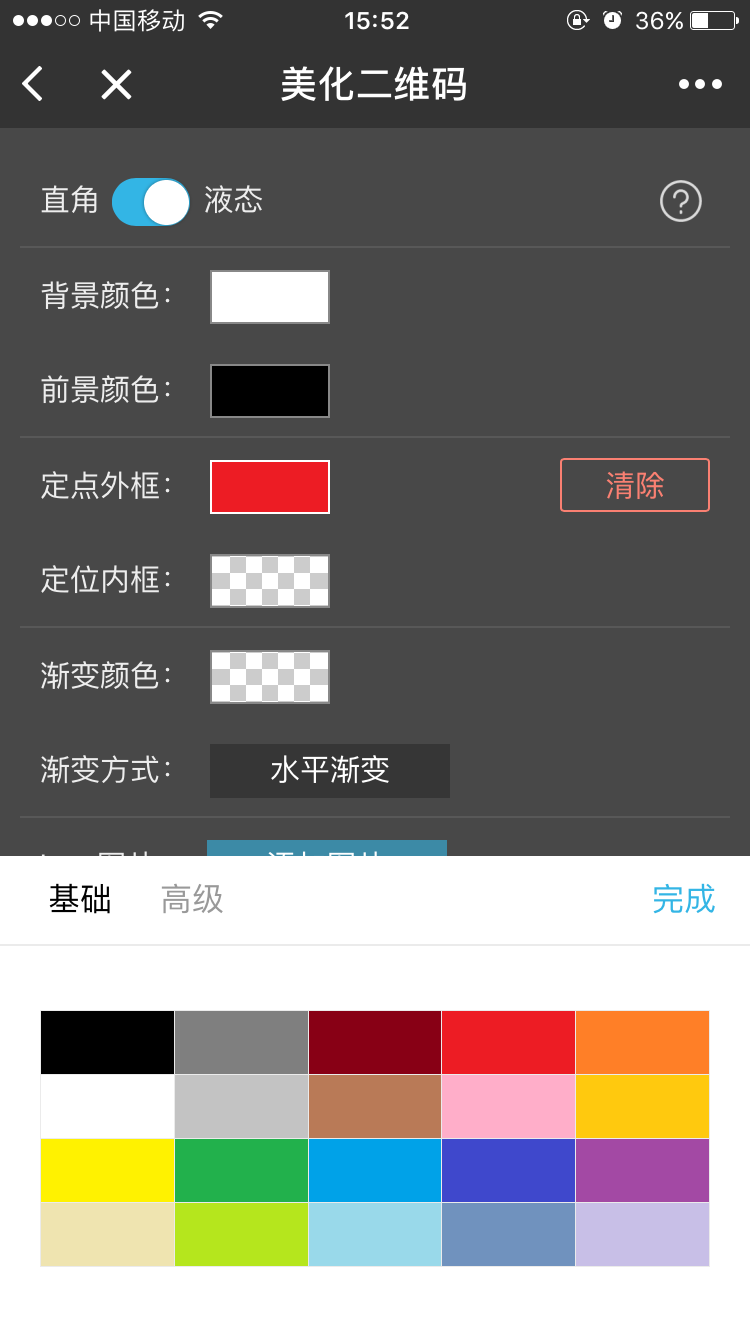Pick the yellow color in the palette
Viewport: 750px width, 1334px height.
coord(107,1170)
